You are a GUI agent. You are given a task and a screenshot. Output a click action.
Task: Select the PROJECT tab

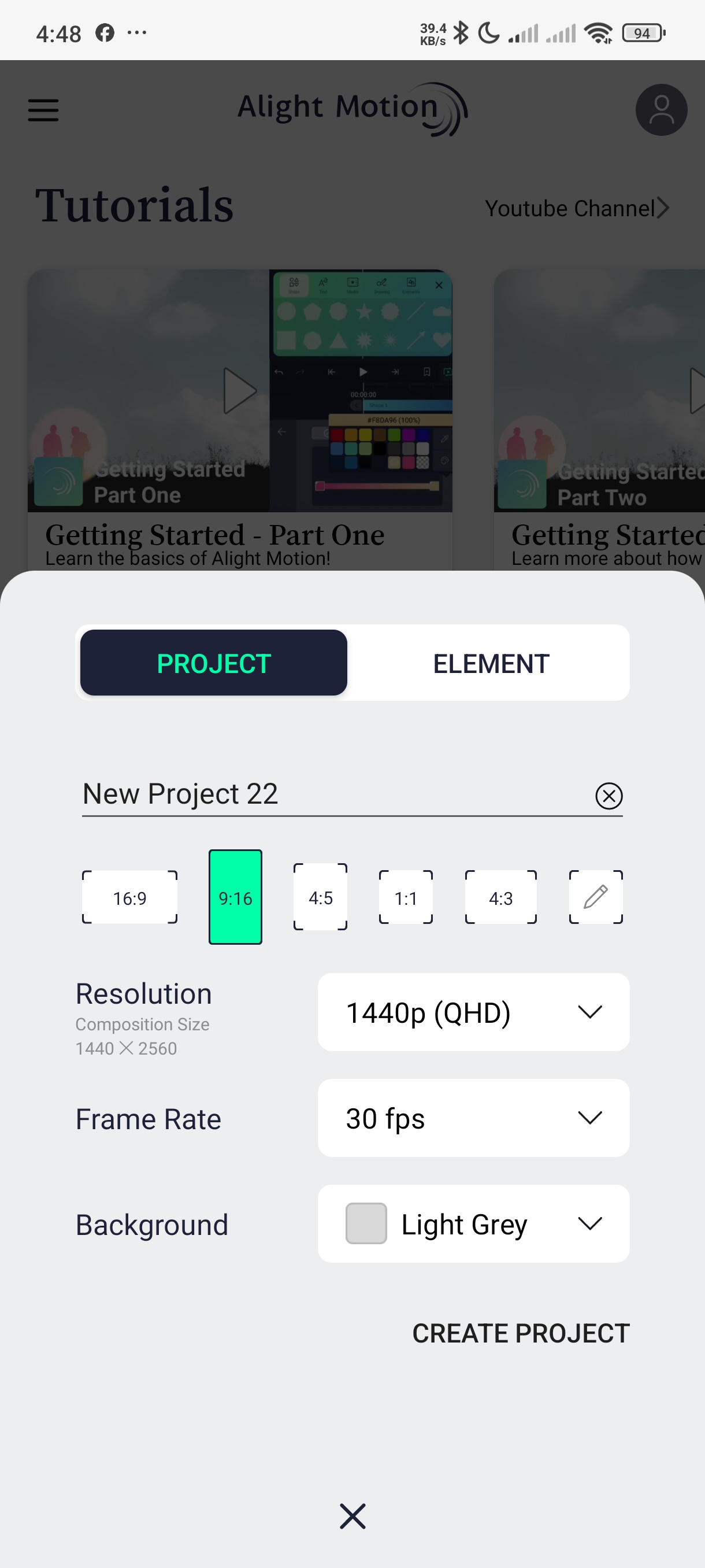[x=213, y=663]
